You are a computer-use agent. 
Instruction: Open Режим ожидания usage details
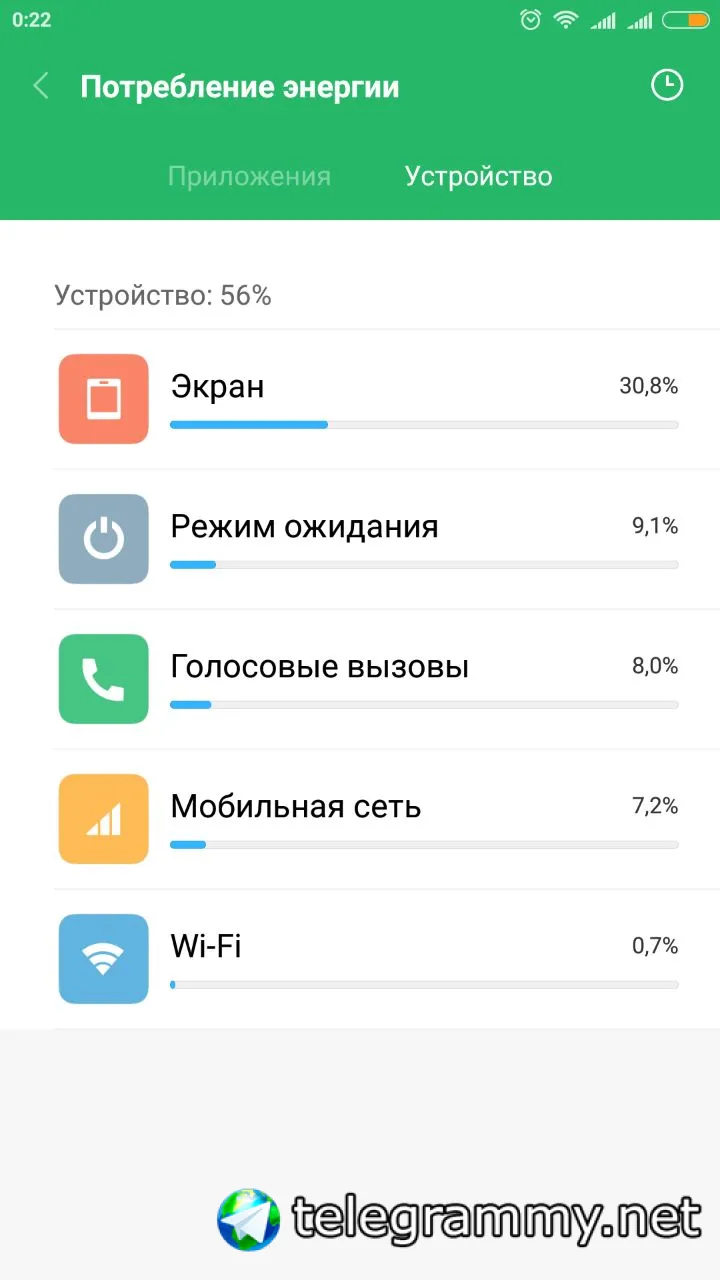click(370, 539)
